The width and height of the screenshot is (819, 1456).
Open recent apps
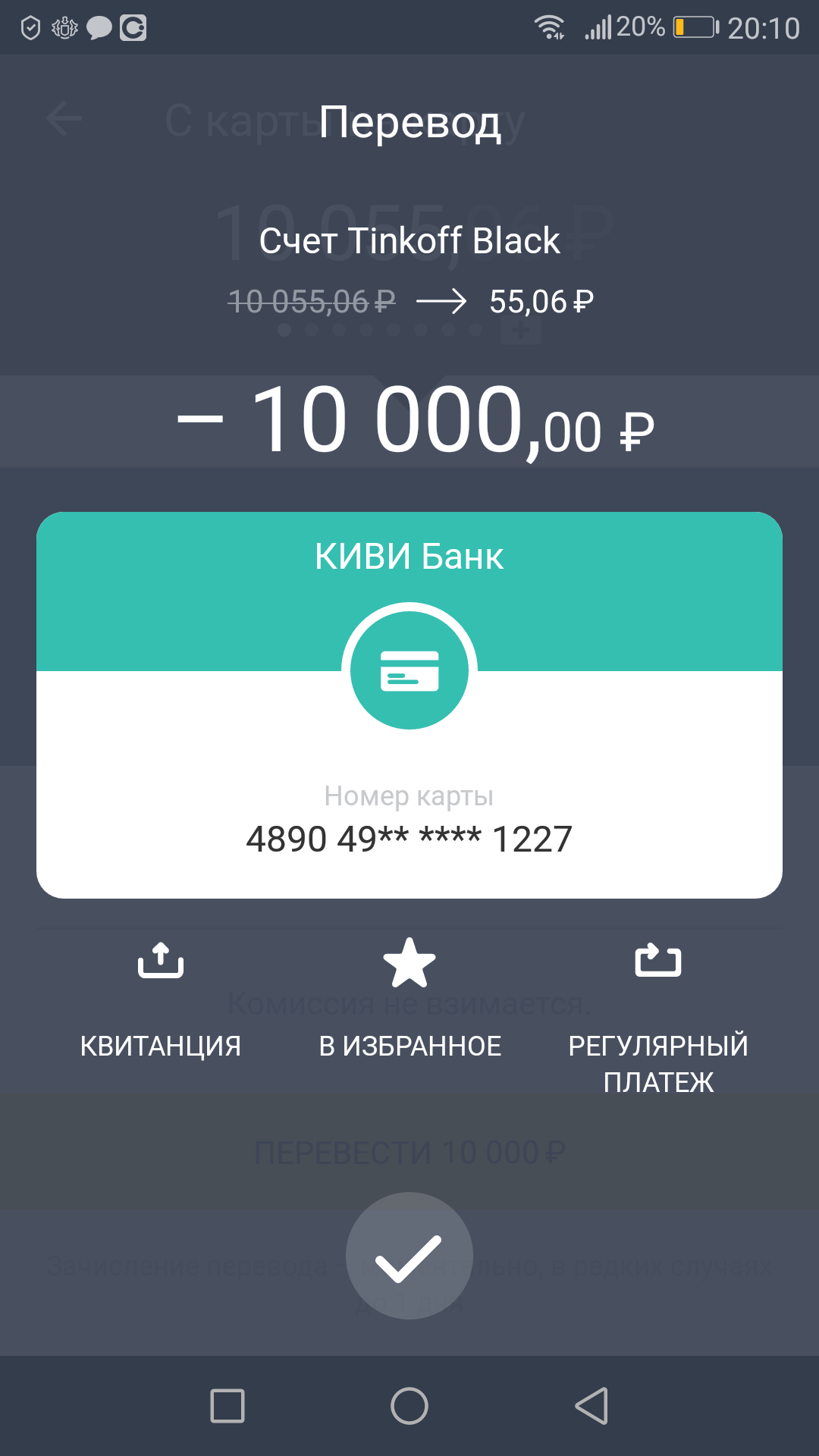click(x=227, y=1406)
